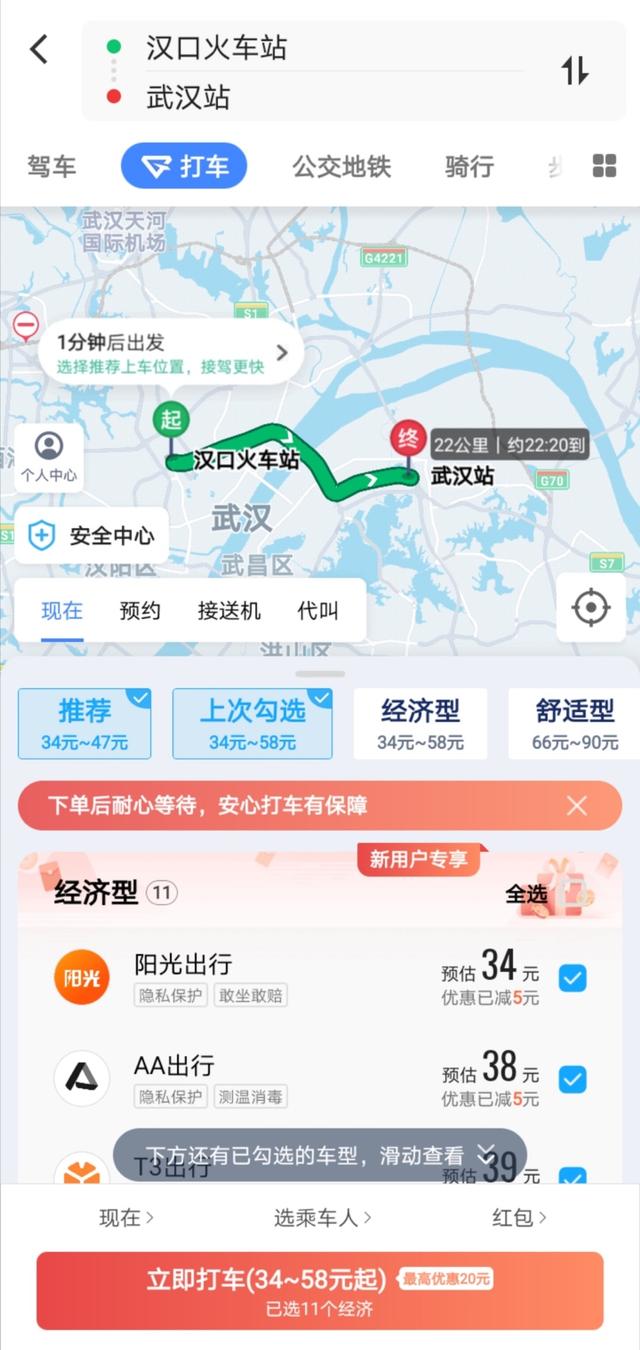Viewport: 640px width, 1350px height.
Task: Select the 代叫 ride option
Action: click(318, 610)
